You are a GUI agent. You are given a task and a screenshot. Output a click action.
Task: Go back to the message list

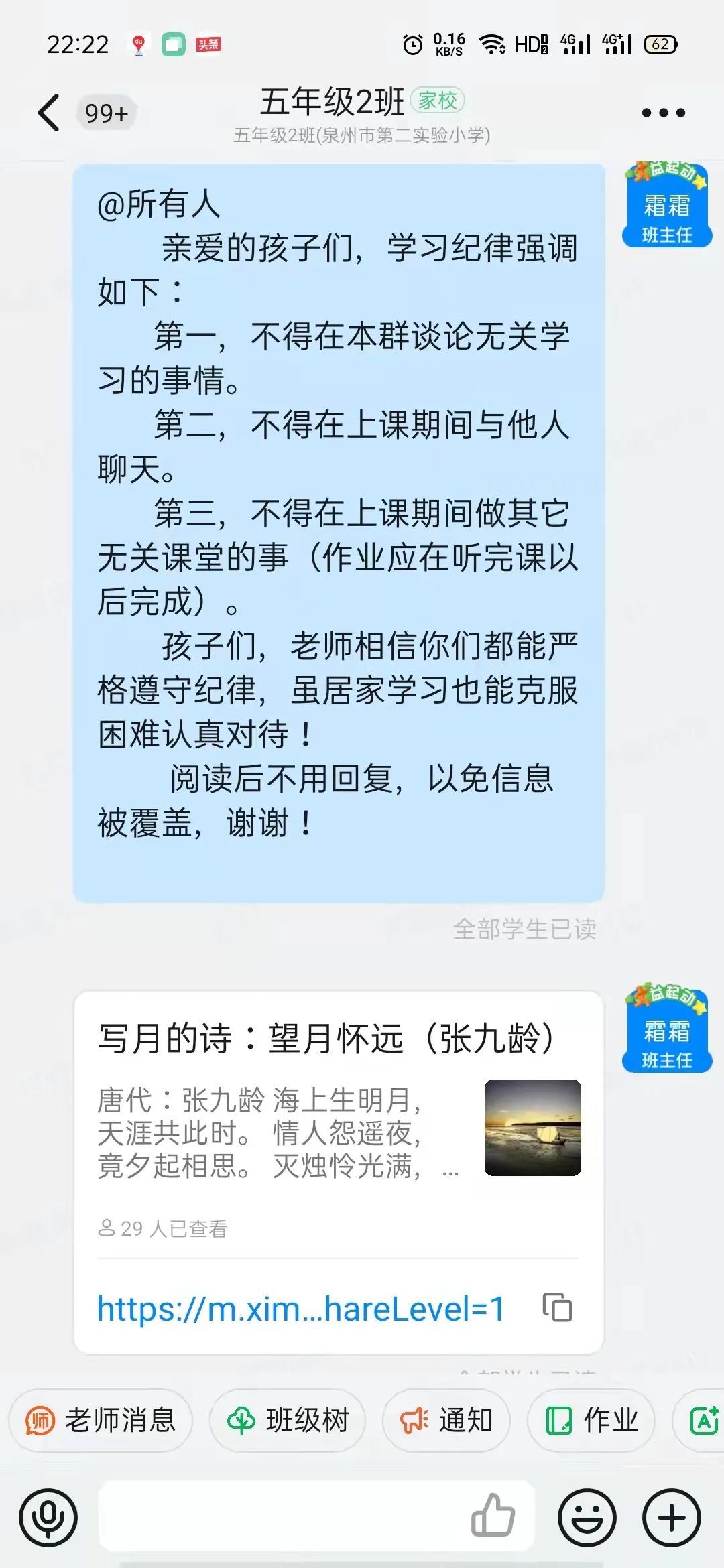[50, 113]
